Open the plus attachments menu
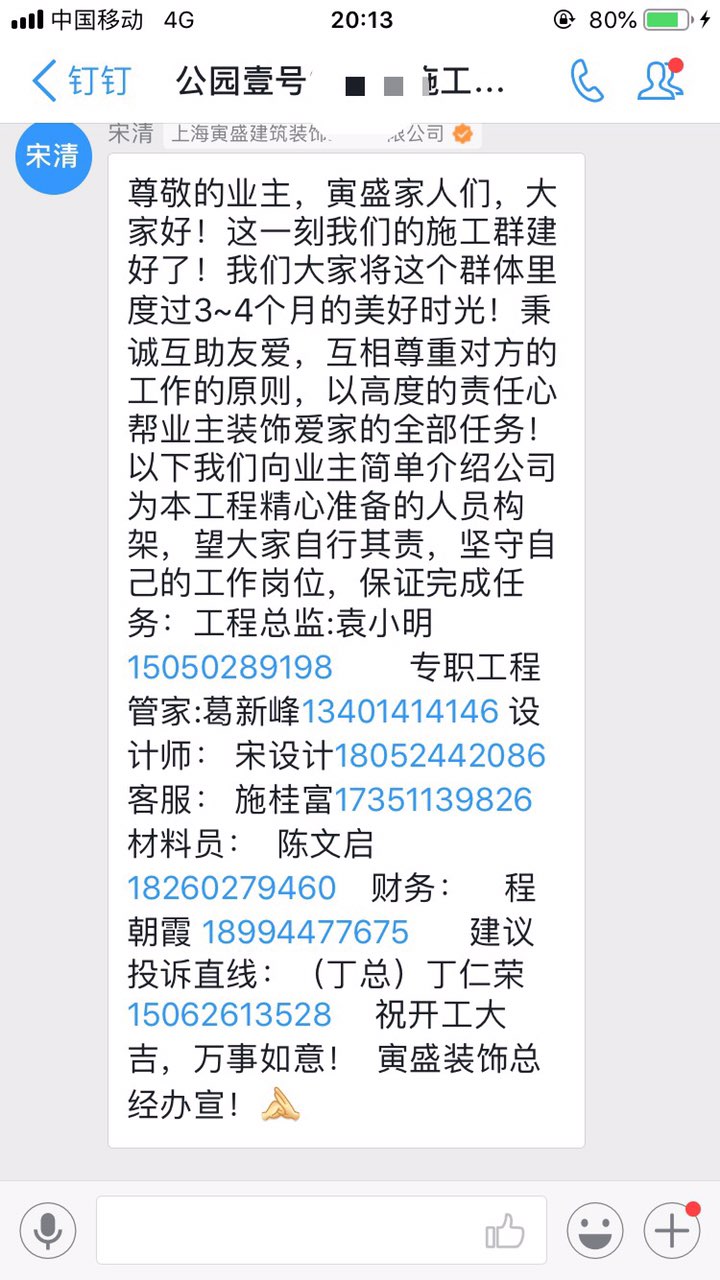720x1280 pixels. (671, 1230)
